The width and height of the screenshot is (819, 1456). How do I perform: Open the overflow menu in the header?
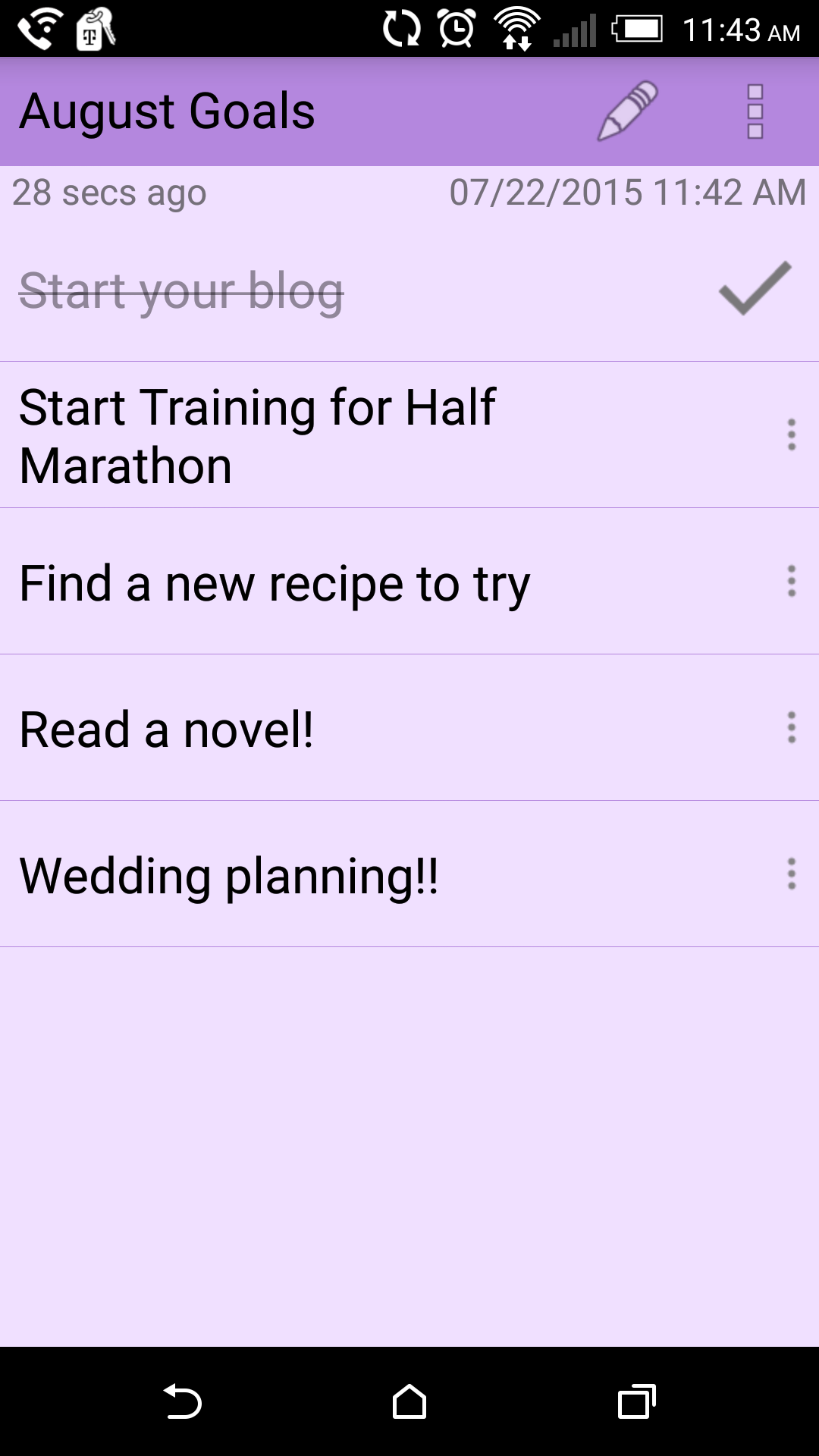[x=755, y=111]
